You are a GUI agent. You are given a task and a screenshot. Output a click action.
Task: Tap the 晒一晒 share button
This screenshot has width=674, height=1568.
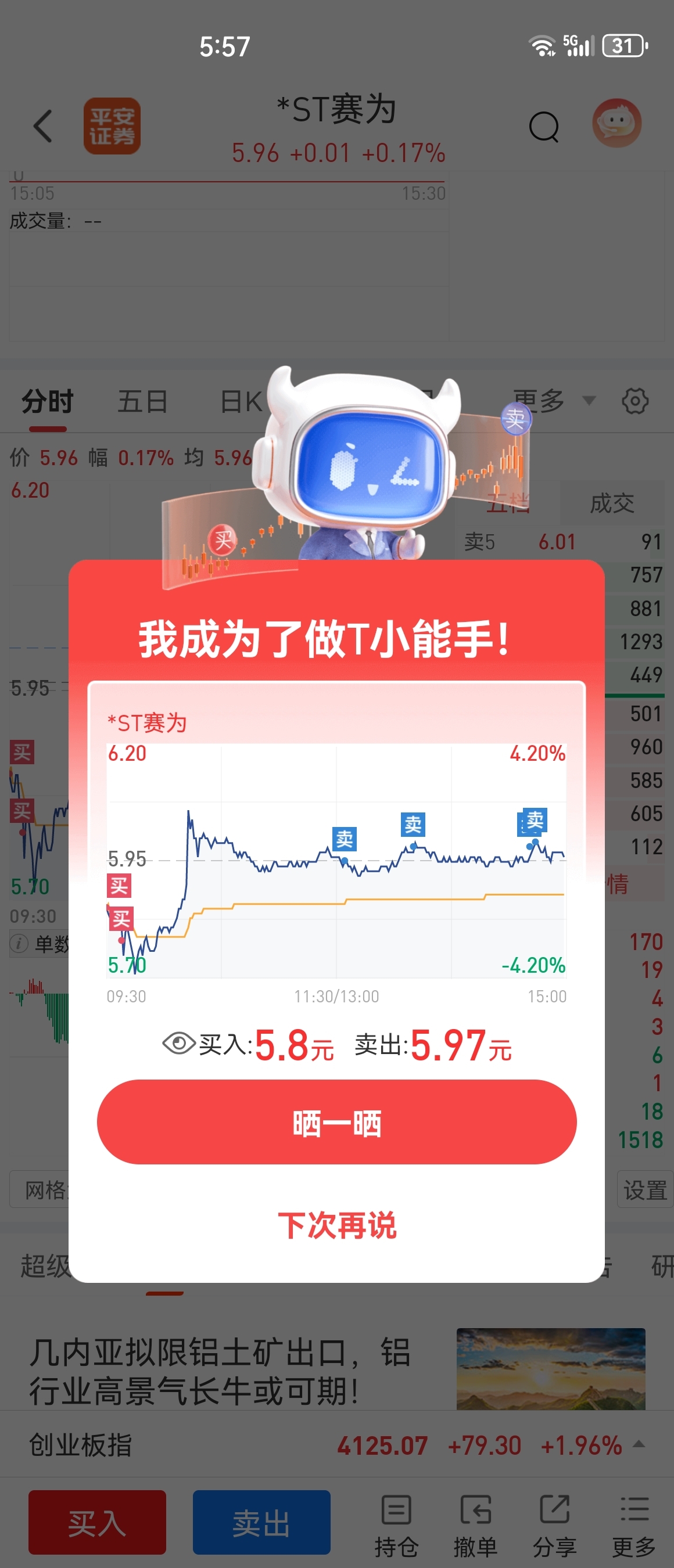coord(336,1122)
